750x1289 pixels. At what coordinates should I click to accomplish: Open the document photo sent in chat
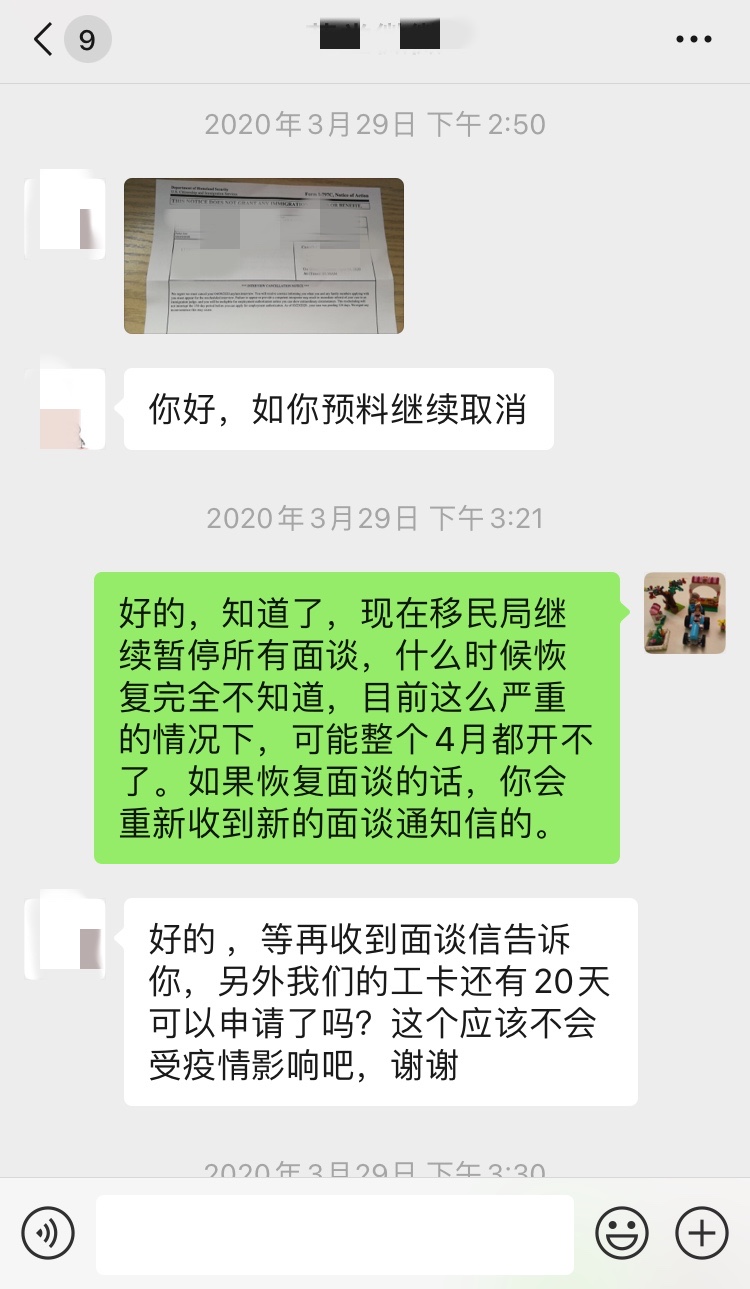(264, 256)
